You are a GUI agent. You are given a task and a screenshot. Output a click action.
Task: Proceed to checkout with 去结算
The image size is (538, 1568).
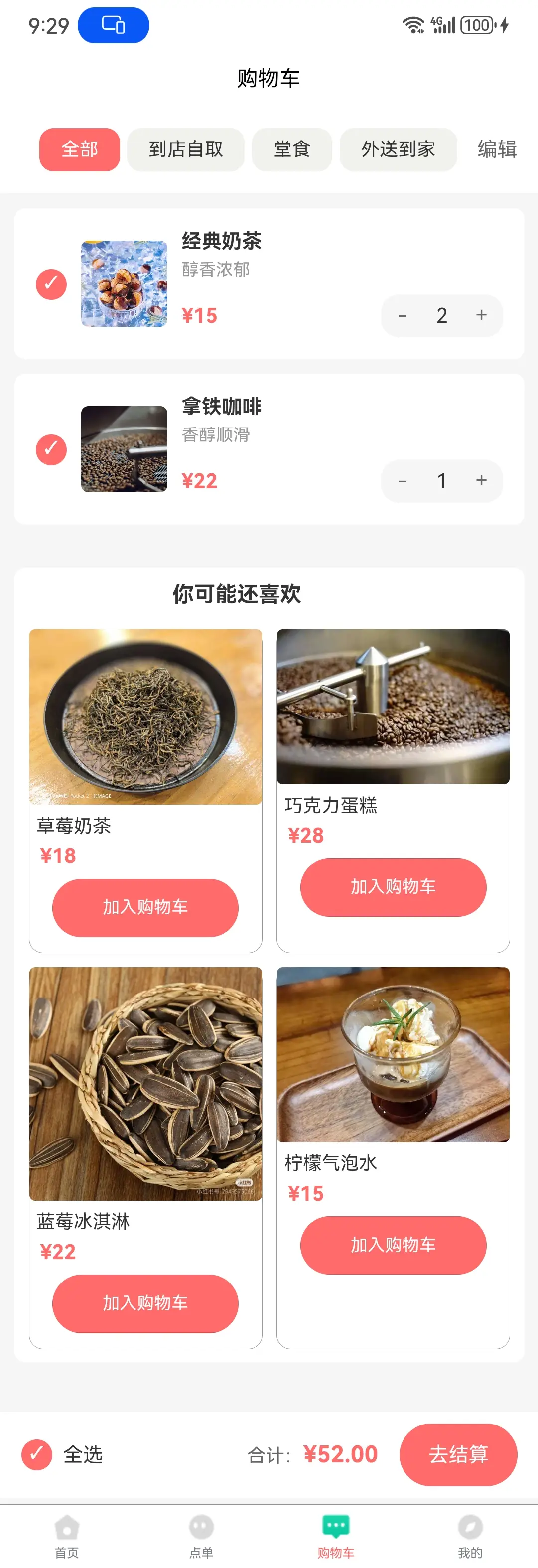[x=458, y=1454]
